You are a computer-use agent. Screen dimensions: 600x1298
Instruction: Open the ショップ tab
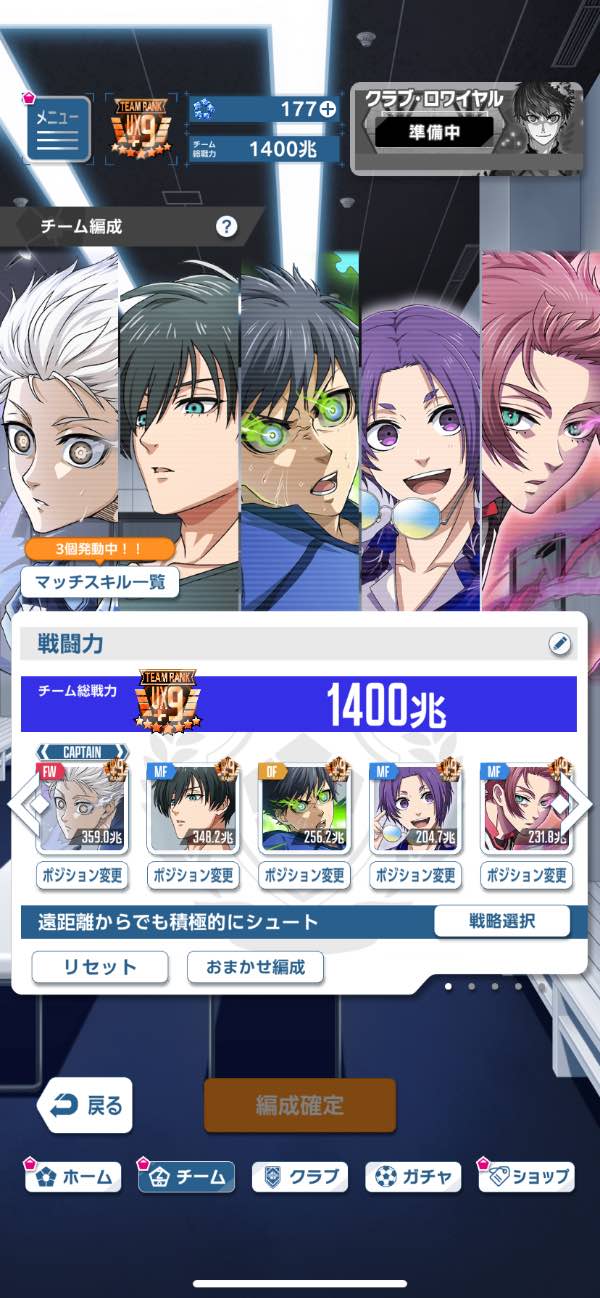527,1177
